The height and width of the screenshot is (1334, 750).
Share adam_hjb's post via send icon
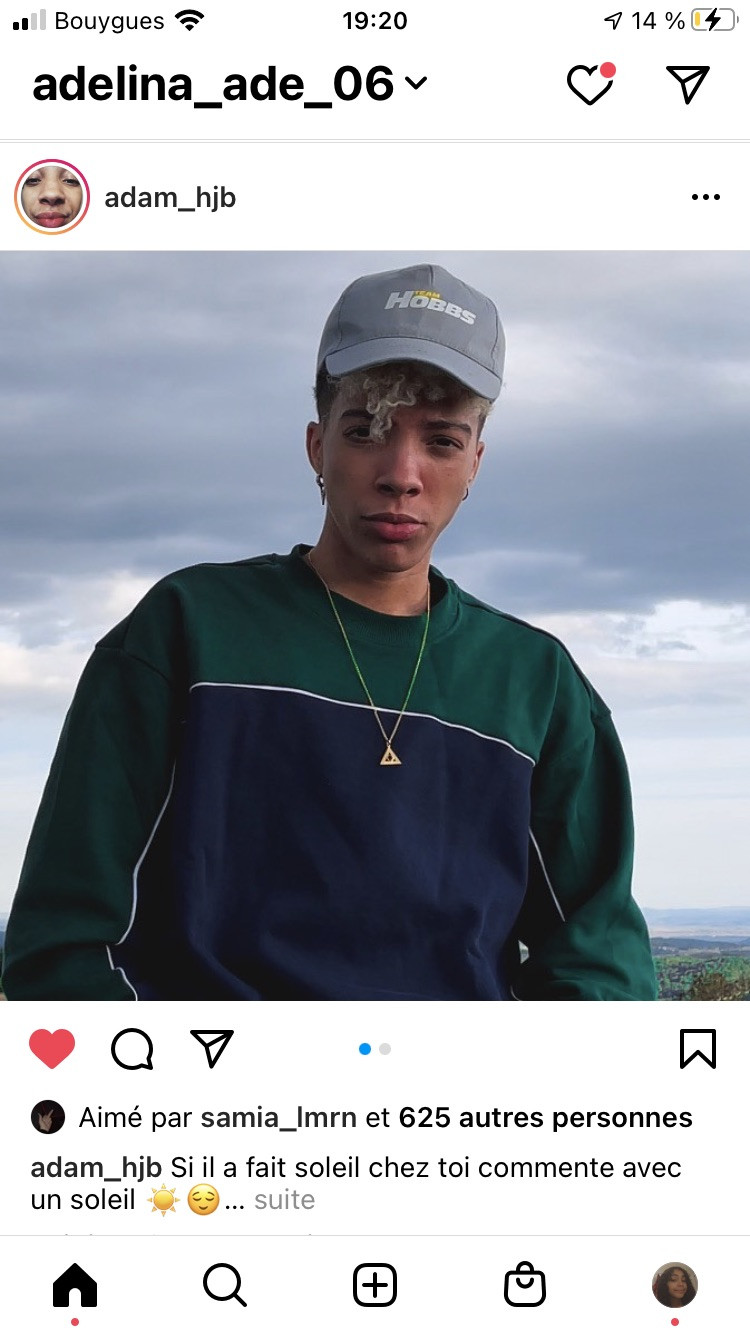click(212, 1048)
